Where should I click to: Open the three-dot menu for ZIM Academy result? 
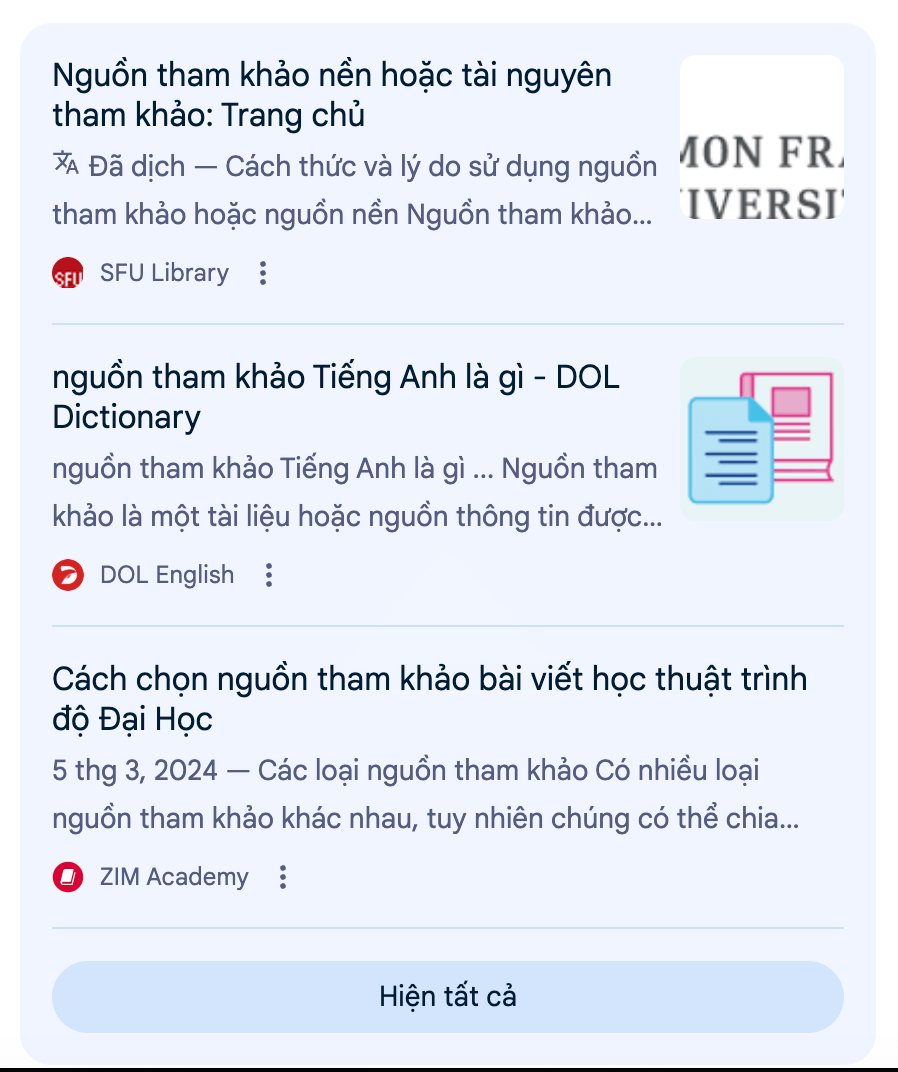point(282,877)
